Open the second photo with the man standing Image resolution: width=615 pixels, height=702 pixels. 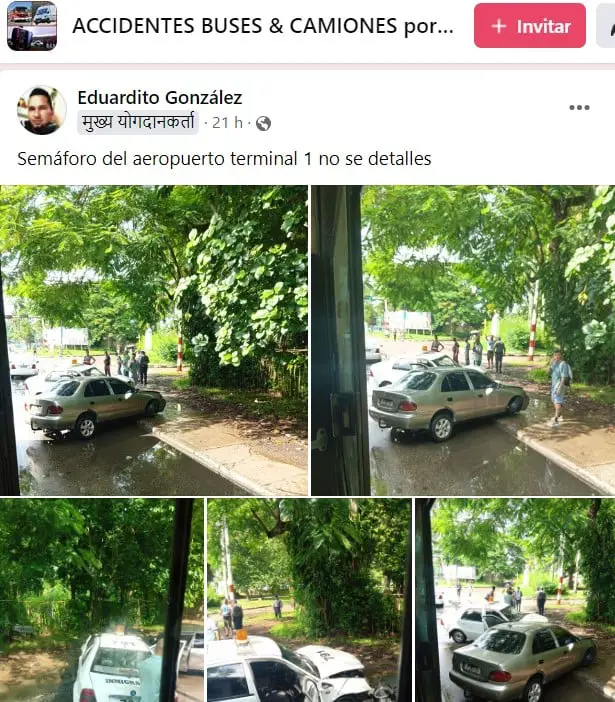463,340
